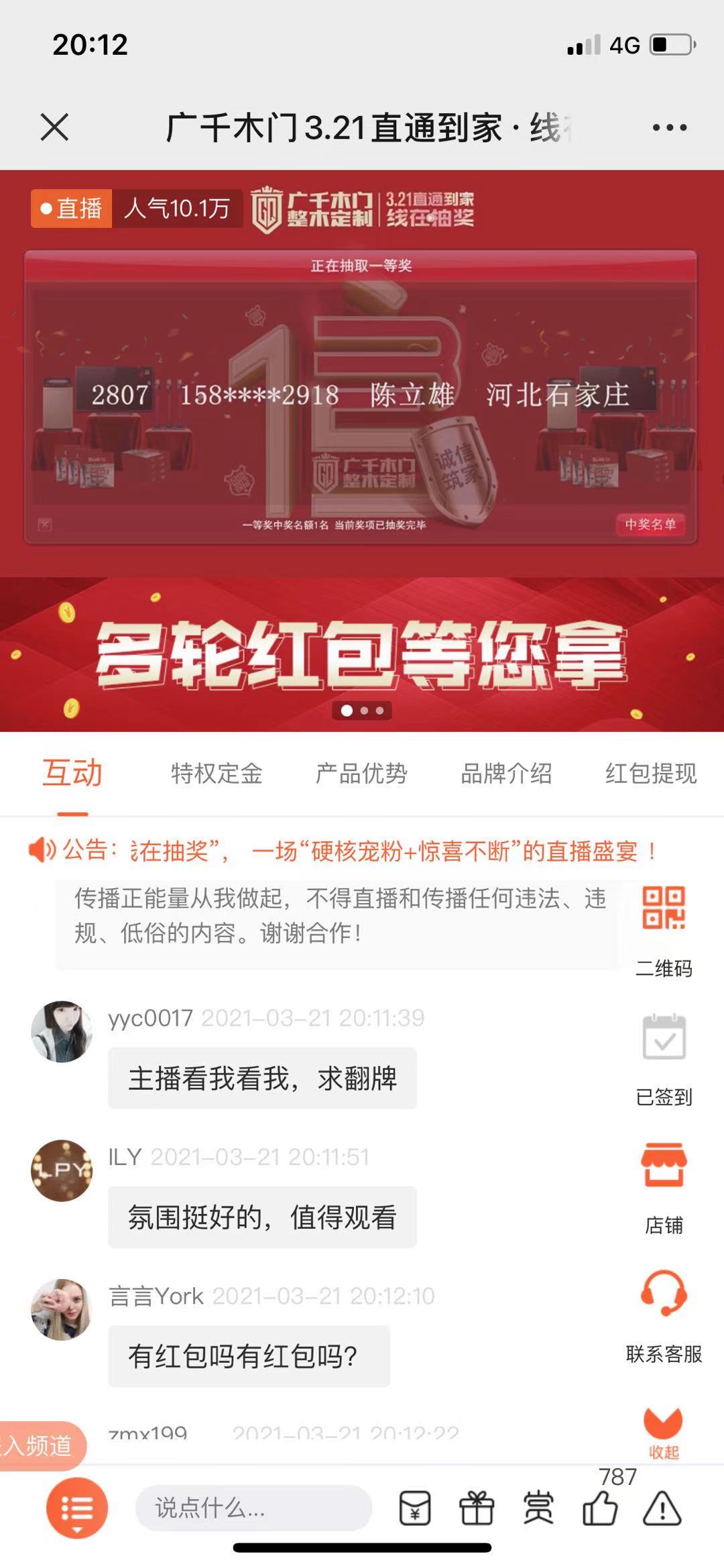This screenshot has height=1568, width=724.
Task: View the 多轮红包等您拿 banner
Action: pos(362,655)
